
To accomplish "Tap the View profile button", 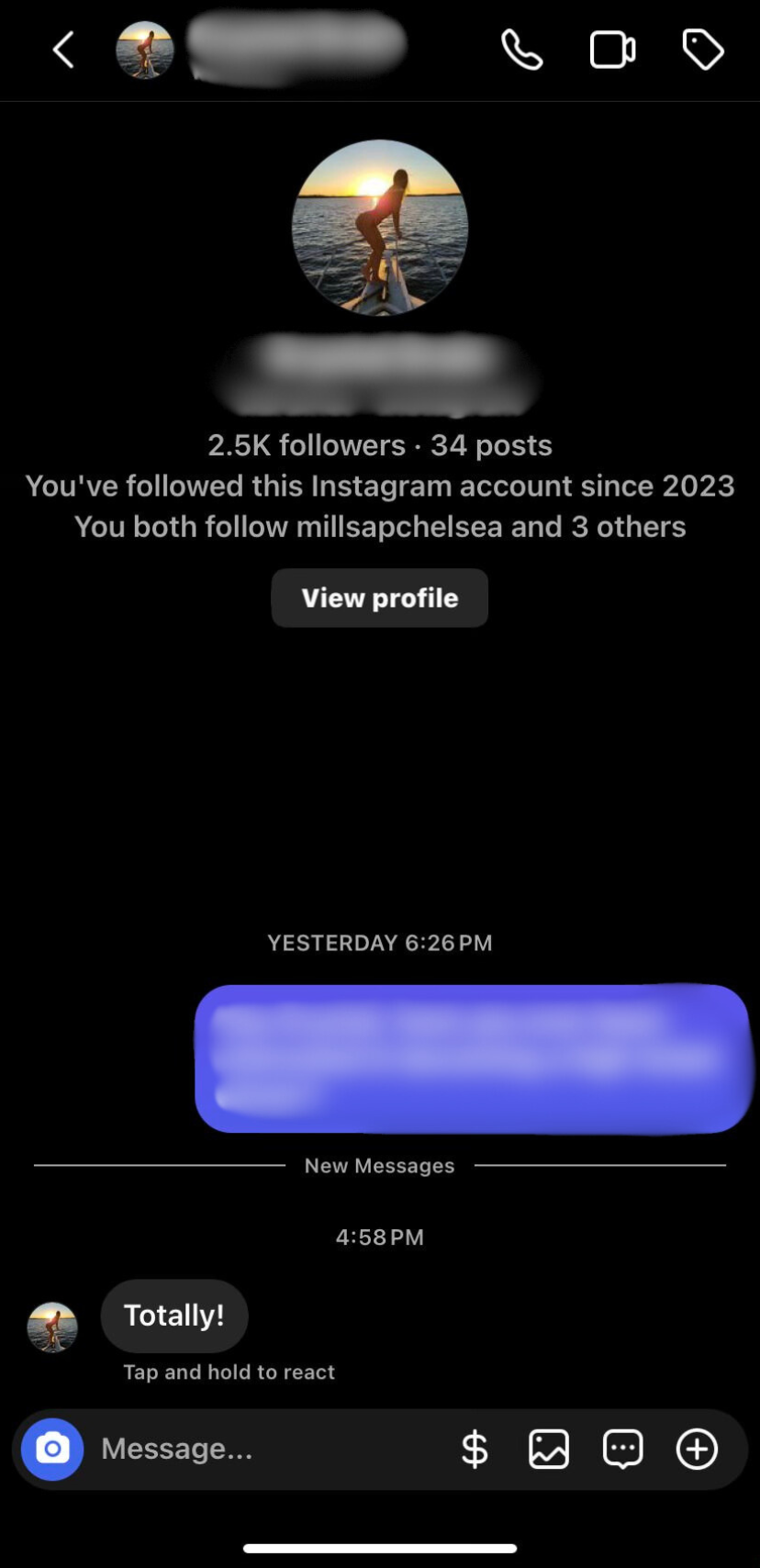I will tap(379, 598).
